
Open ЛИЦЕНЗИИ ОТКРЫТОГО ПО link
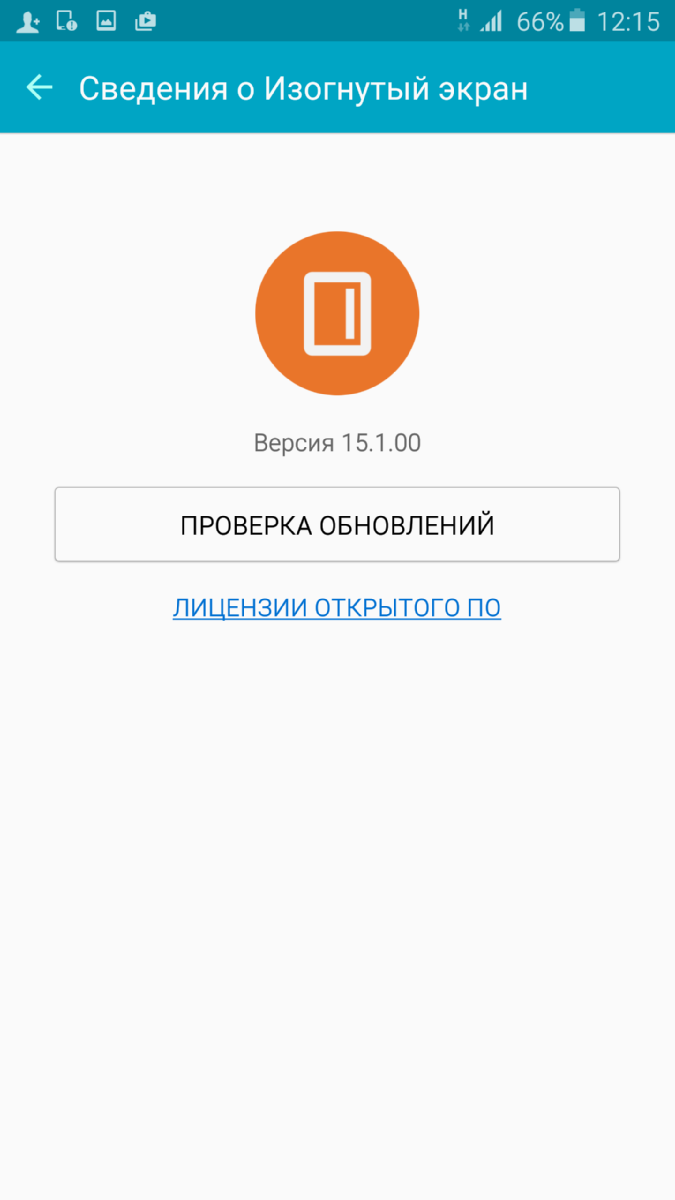(337, 608)
